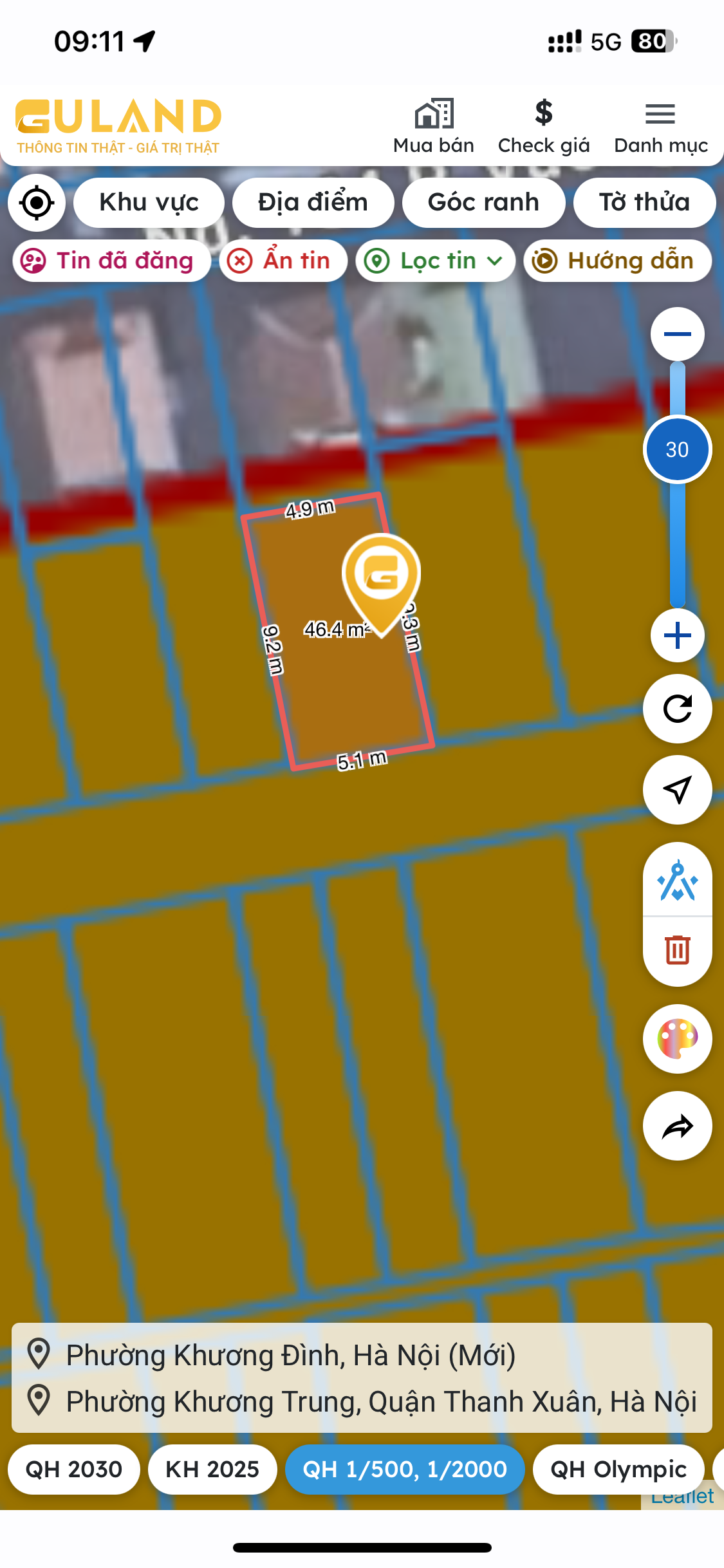Open the Hướng dẫn guide
The width and height of the screenshot is (724, 1568).
click(x=617, y=261)
